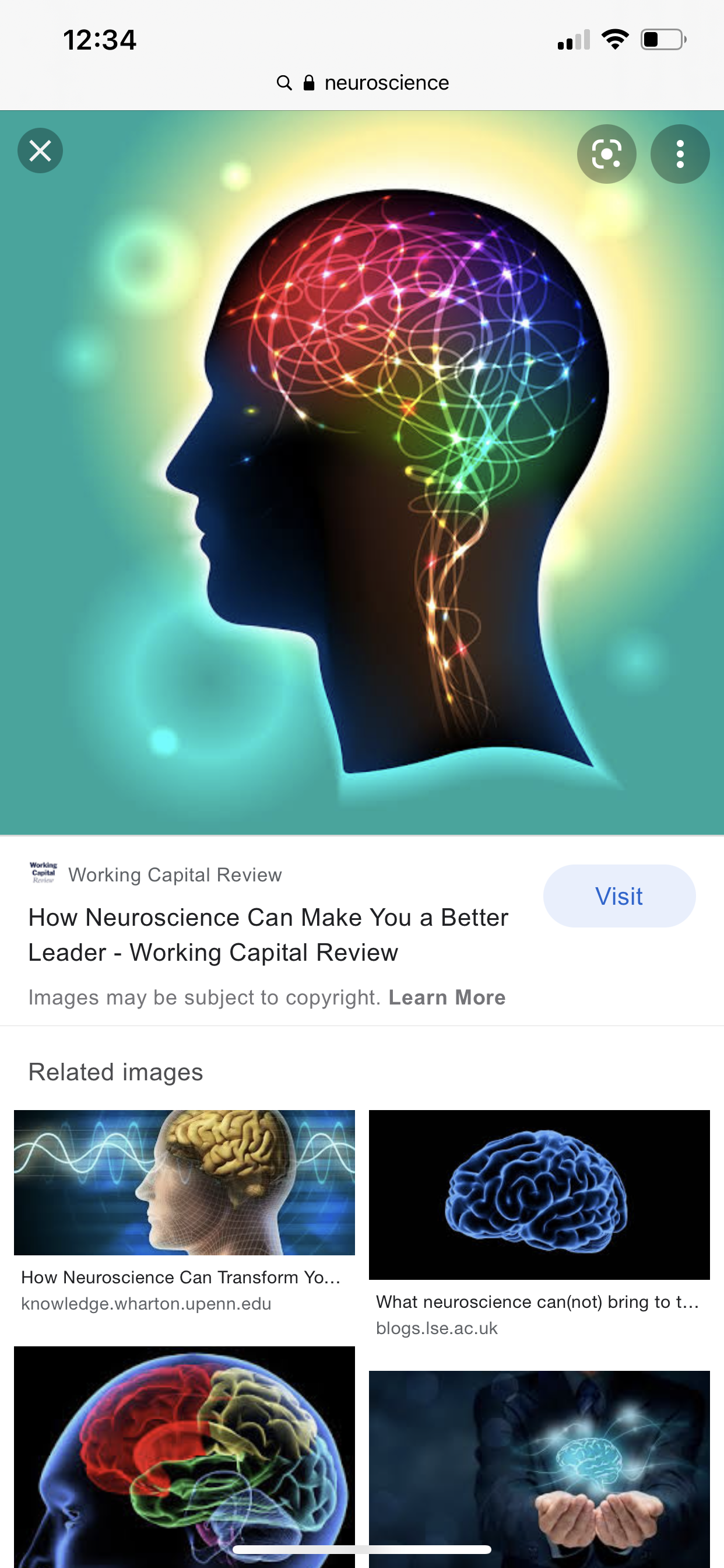The image size is (724, 1568).
Task: Visit the Working Capital Review page
Action: point(618,896)
